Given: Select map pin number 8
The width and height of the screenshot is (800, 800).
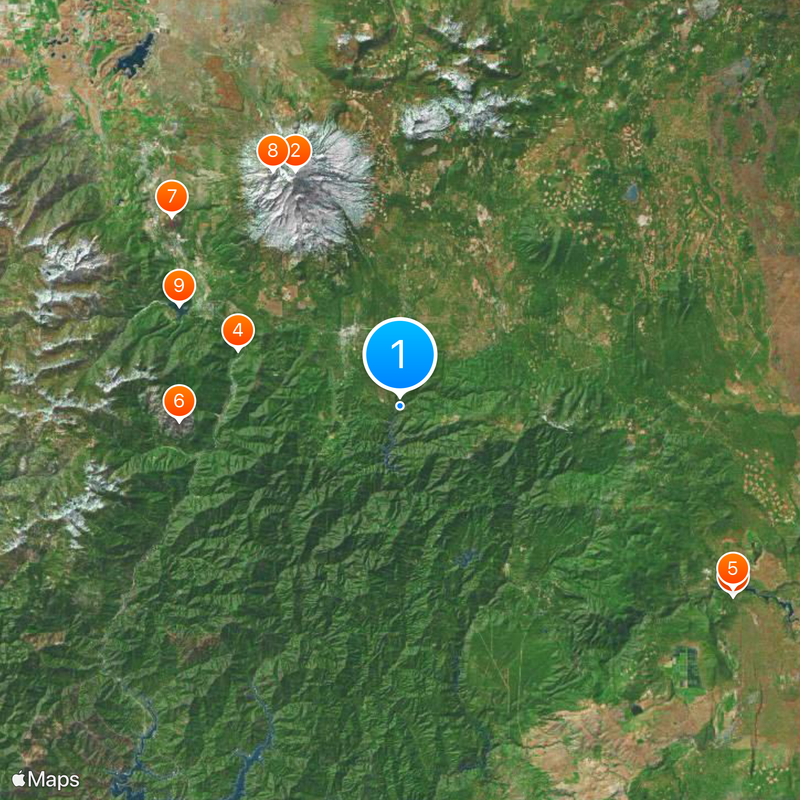Looking at the screenshot, I should click(x=269, y=153).
